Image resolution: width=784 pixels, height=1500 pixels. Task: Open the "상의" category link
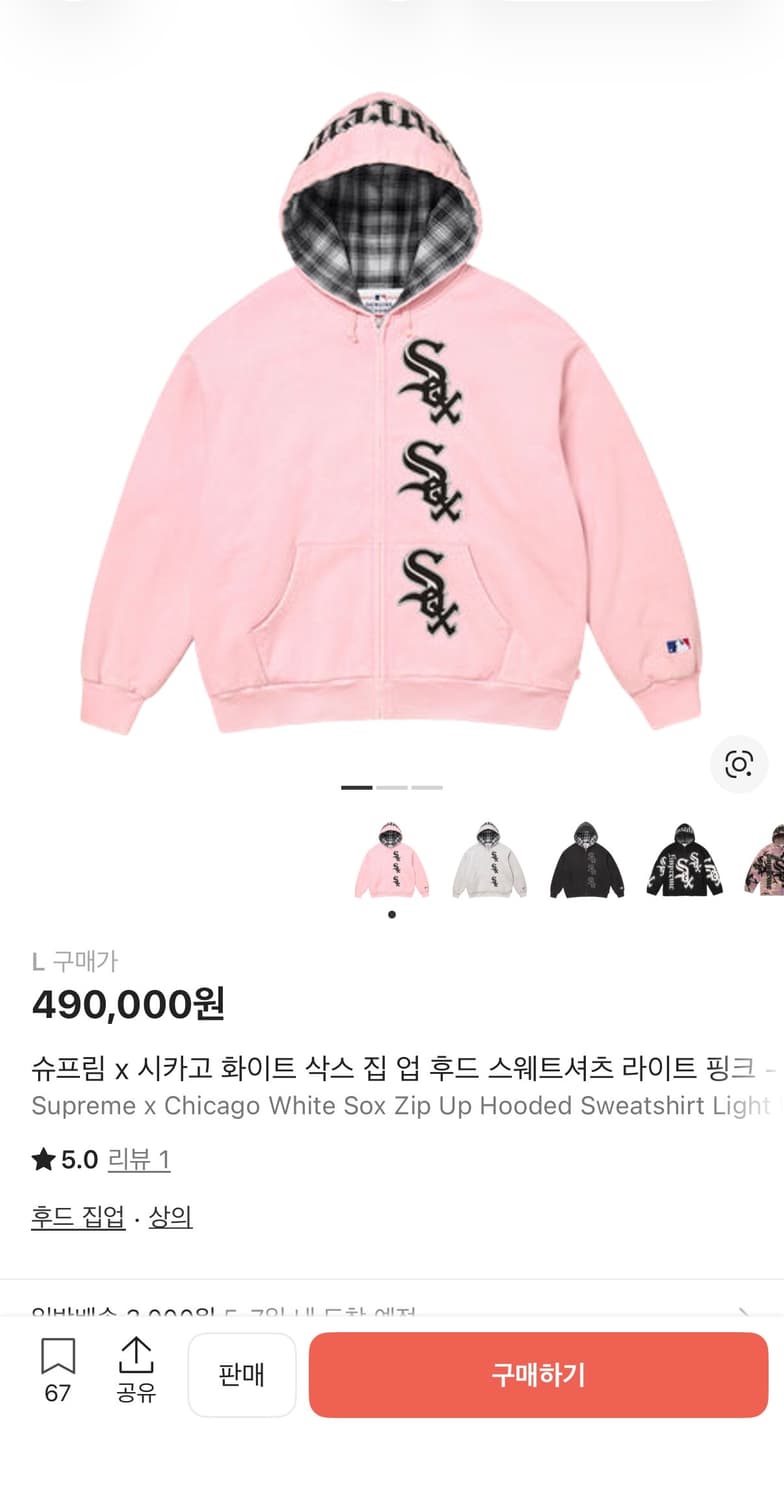click(172, 1217)
